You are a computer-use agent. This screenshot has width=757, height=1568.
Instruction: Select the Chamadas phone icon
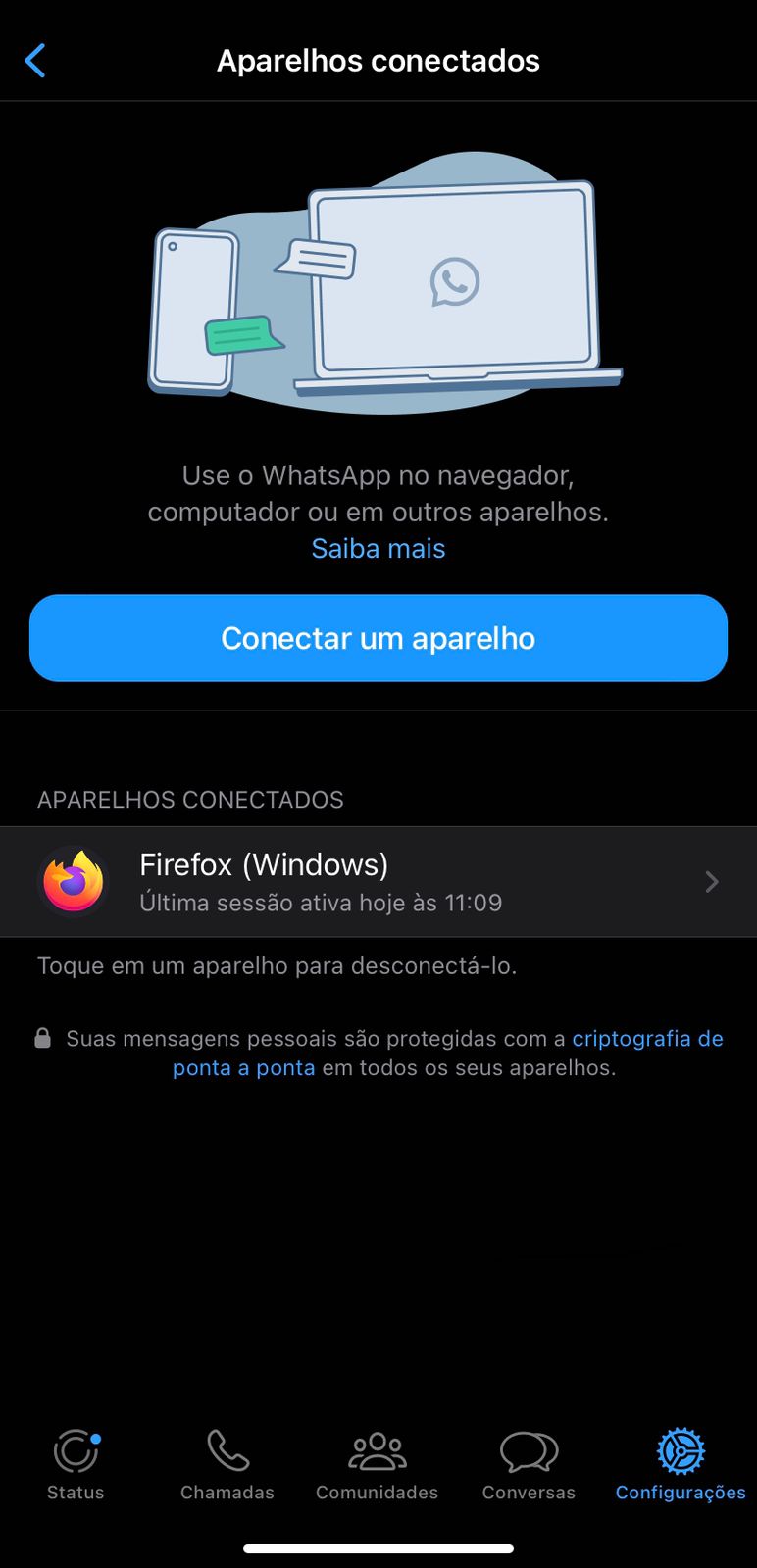(x=227, y=1450)
